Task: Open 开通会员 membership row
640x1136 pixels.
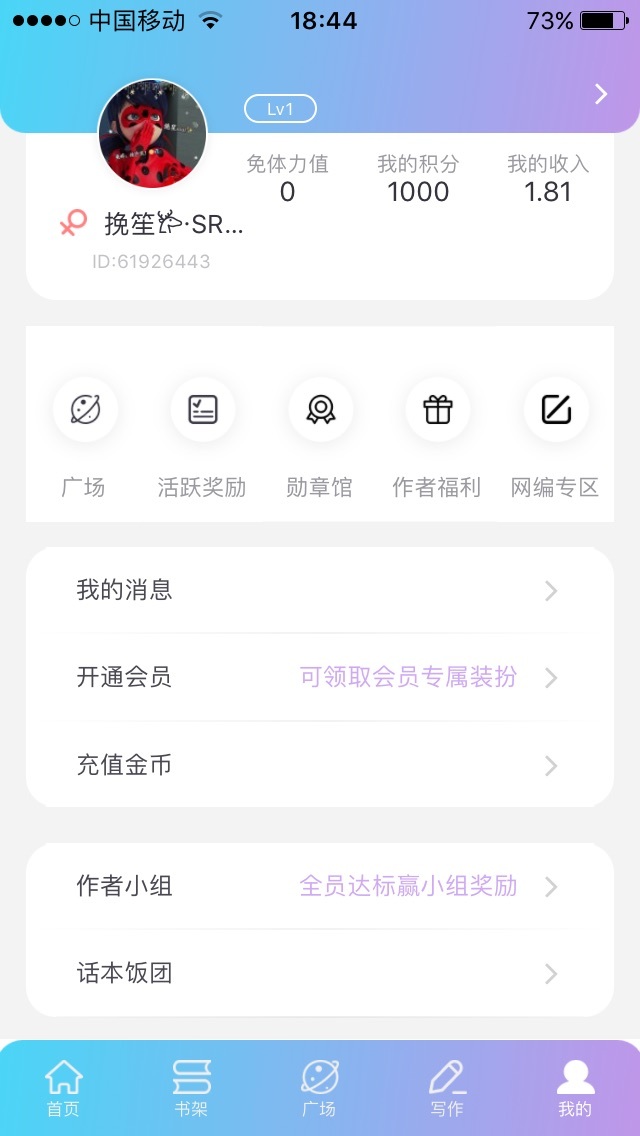Action: 320,677
